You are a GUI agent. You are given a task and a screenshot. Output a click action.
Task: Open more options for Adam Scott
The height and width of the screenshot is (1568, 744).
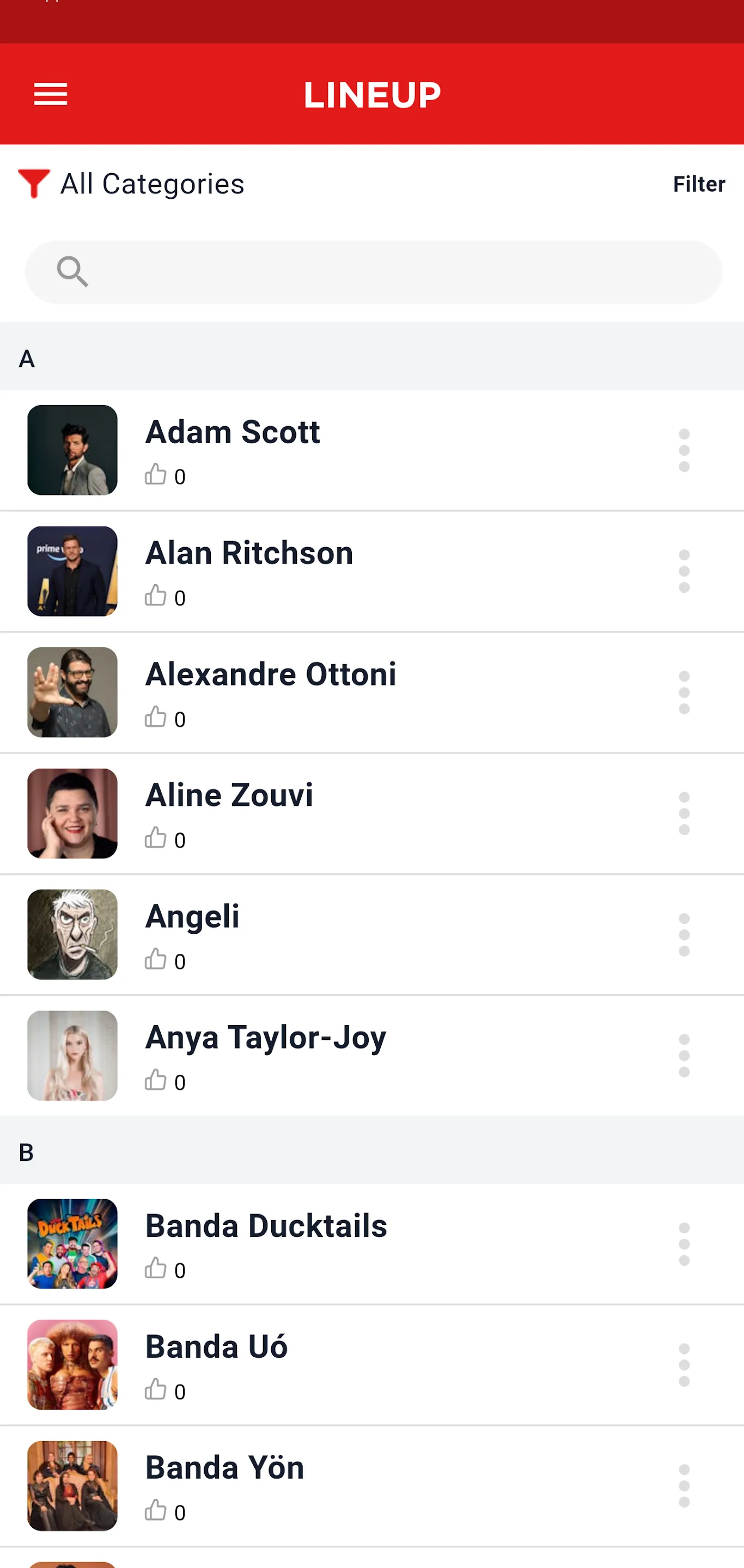[x=684, y=450]
